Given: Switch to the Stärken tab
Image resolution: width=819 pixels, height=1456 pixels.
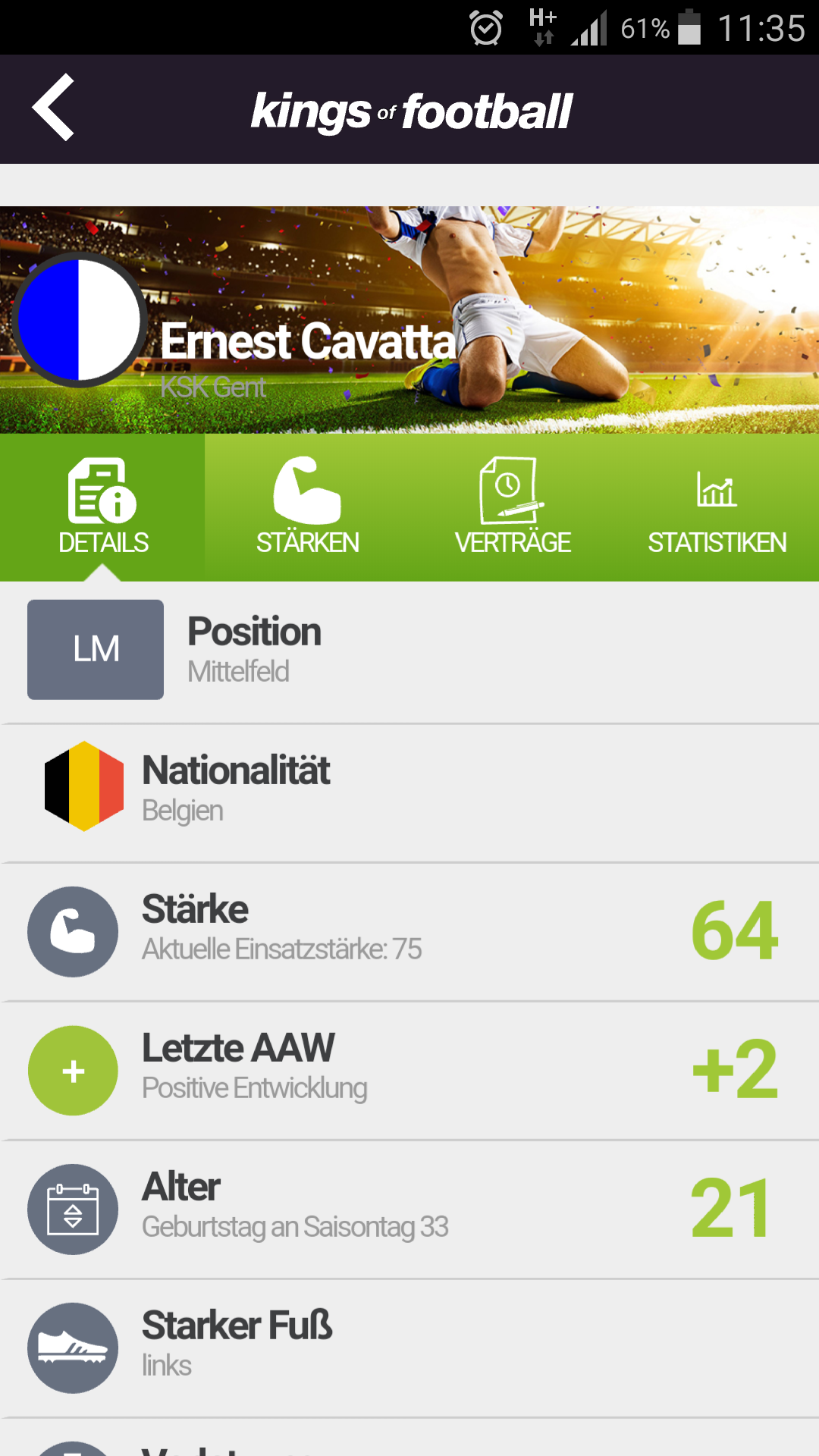Looking at the screenshot, I should click(x=307, y=507).
